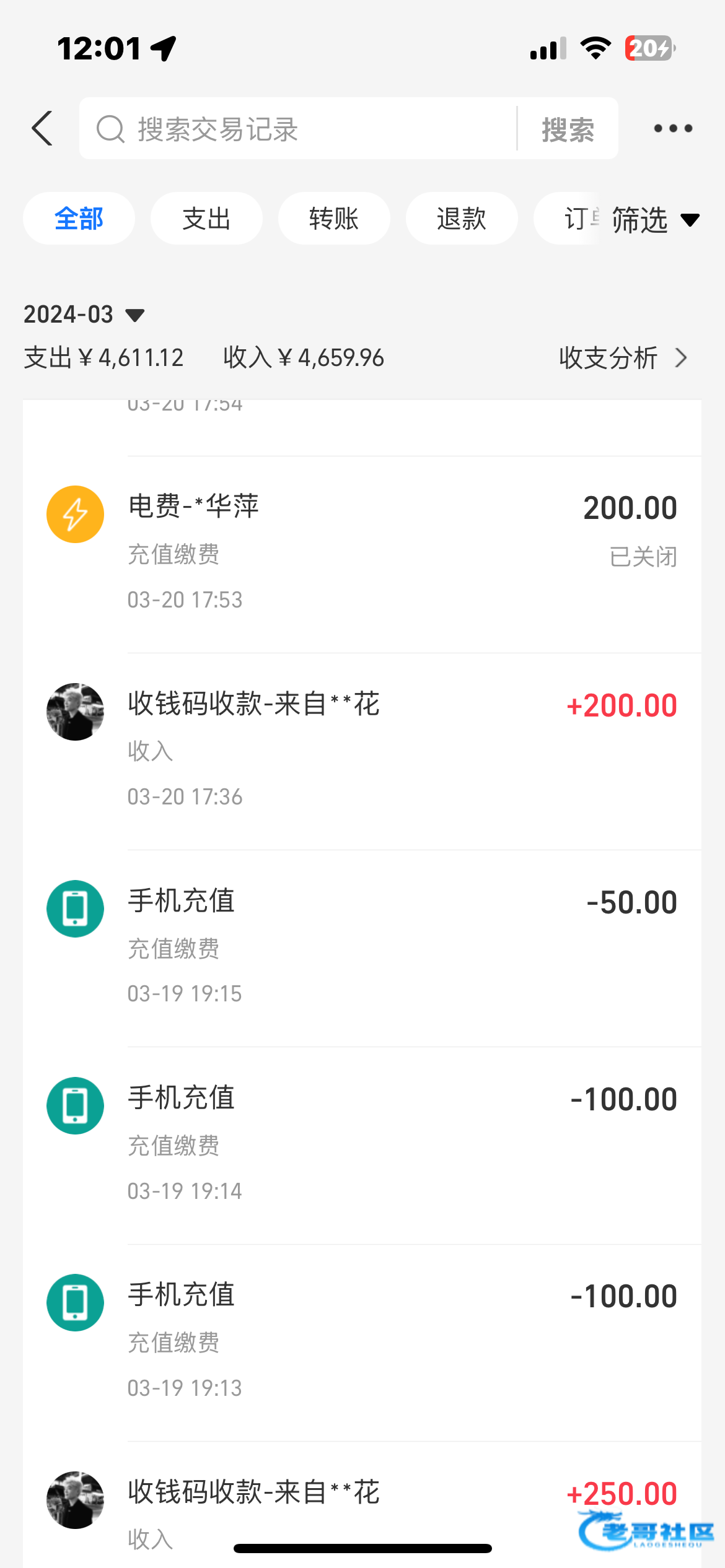Go back using the top-left arrow
This screenshot has height=1568, width=725.
pyautogui.click(x=42, y=129)
